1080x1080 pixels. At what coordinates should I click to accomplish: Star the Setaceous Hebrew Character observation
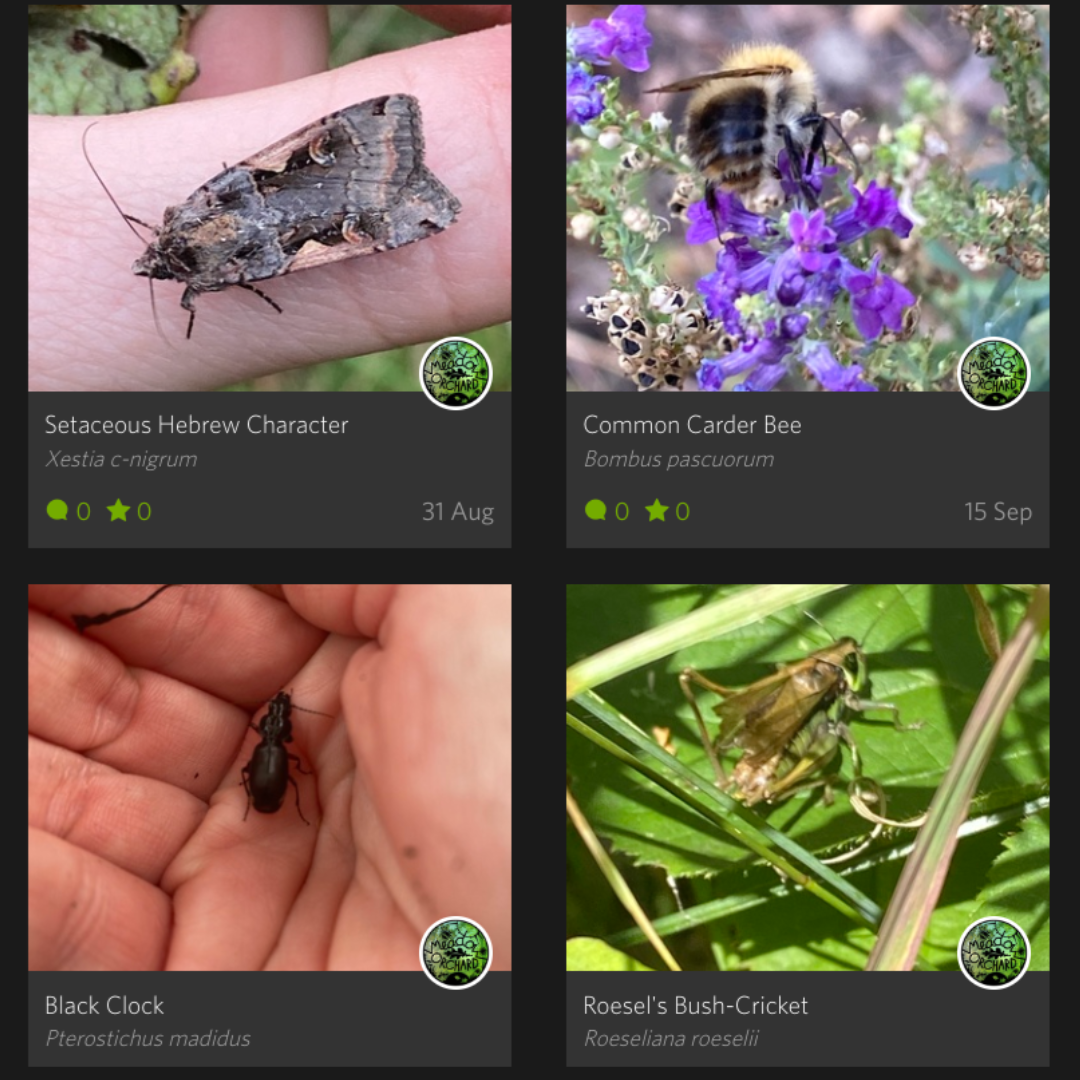[x=118, y=511]
